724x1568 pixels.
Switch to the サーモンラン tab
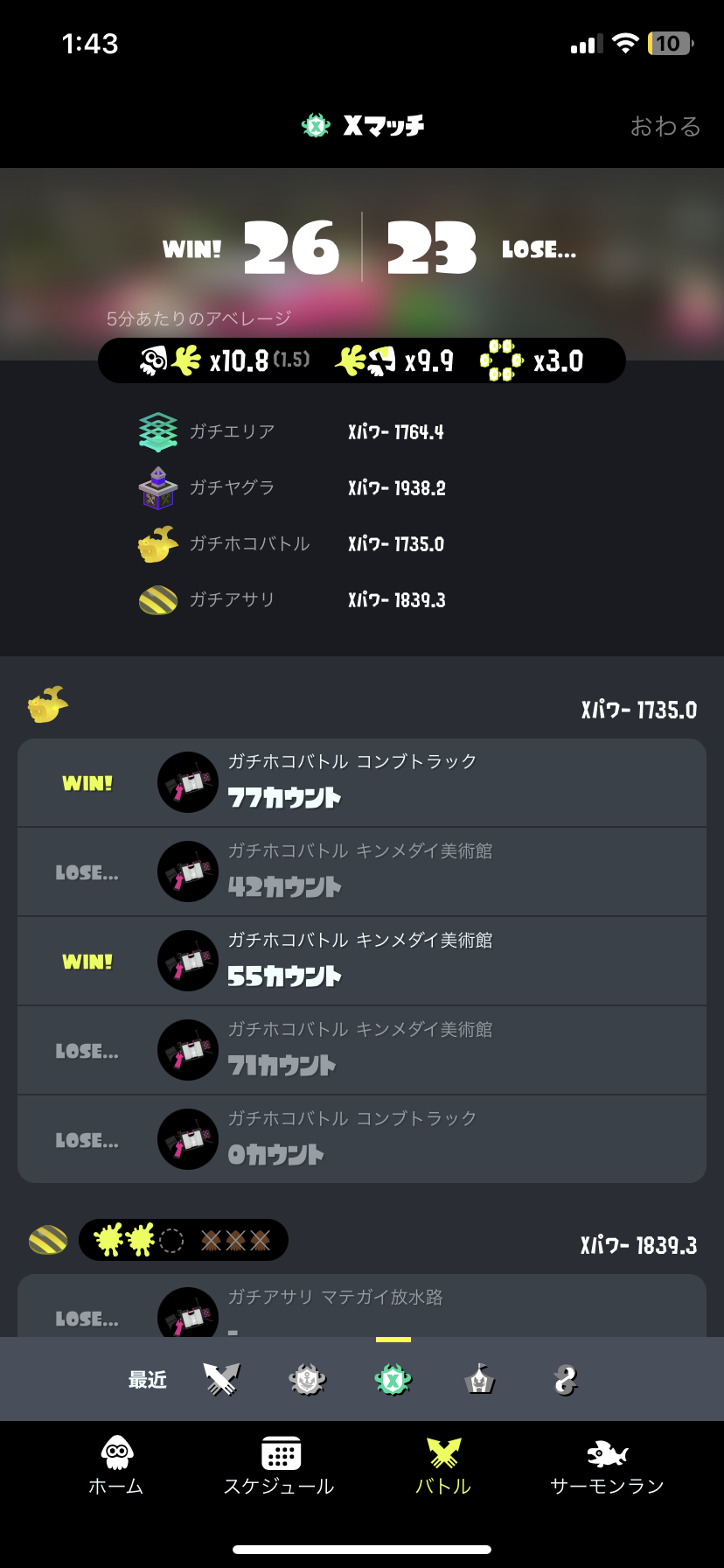(607, 1465)
